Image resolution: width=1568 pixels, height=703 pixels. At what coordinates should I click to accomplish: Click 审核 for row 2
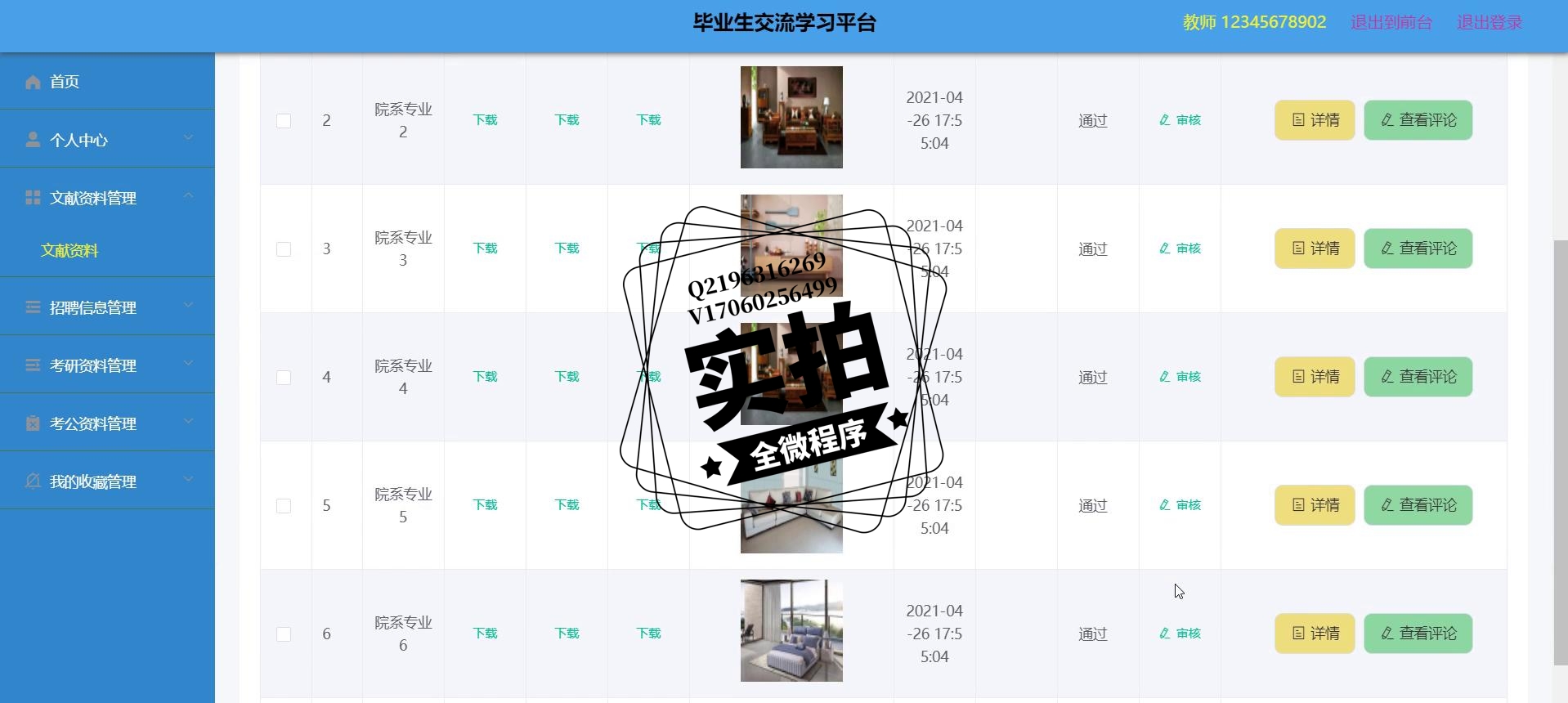pyautogui.click(x=1180, y=120)
